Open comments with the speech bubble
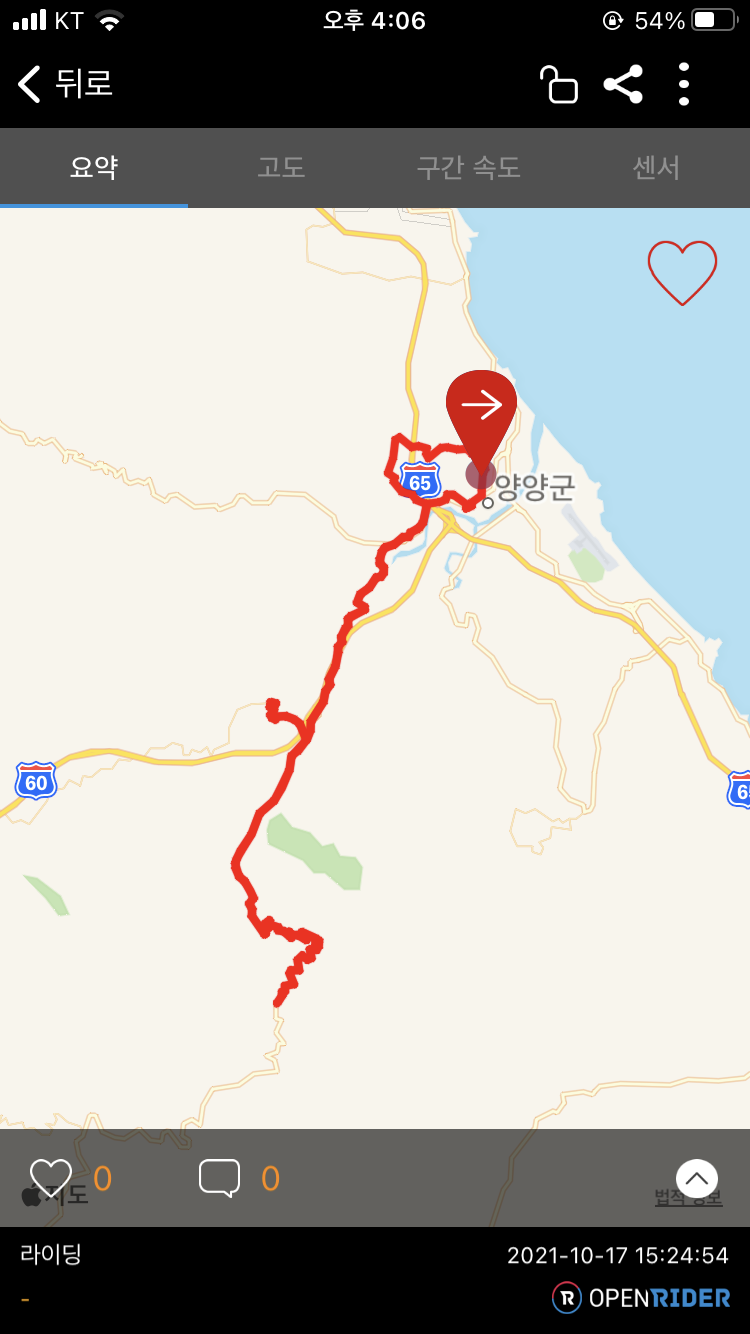Viewport: 750px width, 1334px height. (x=219, y=1178)
